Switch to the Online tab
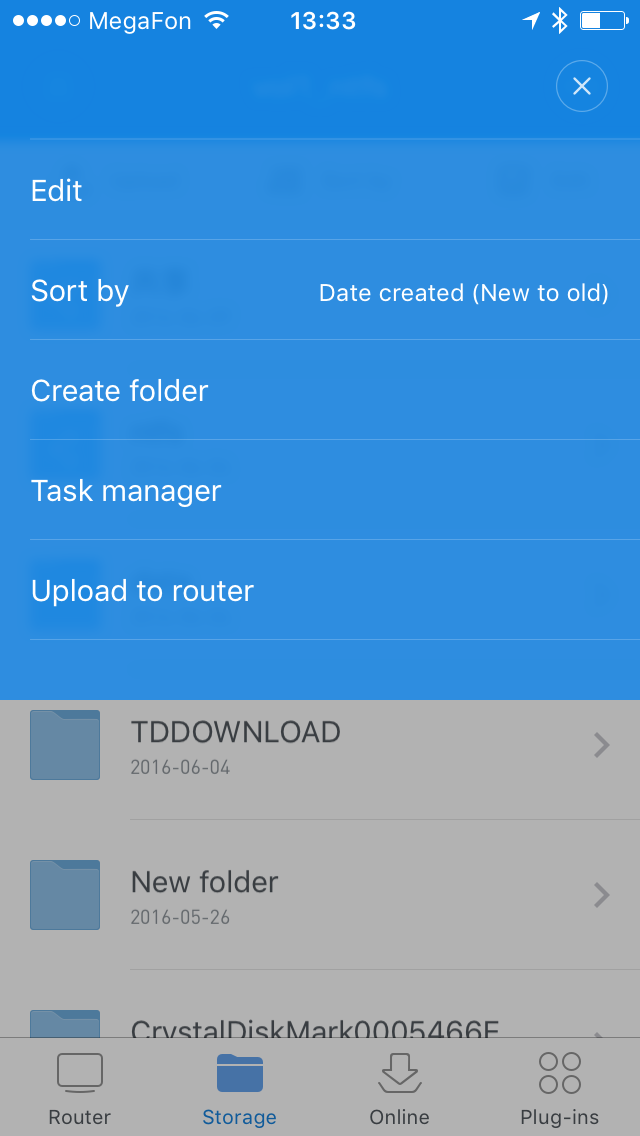Image resolution: width=640 pixels, height=1136 pixels. 400,1088
